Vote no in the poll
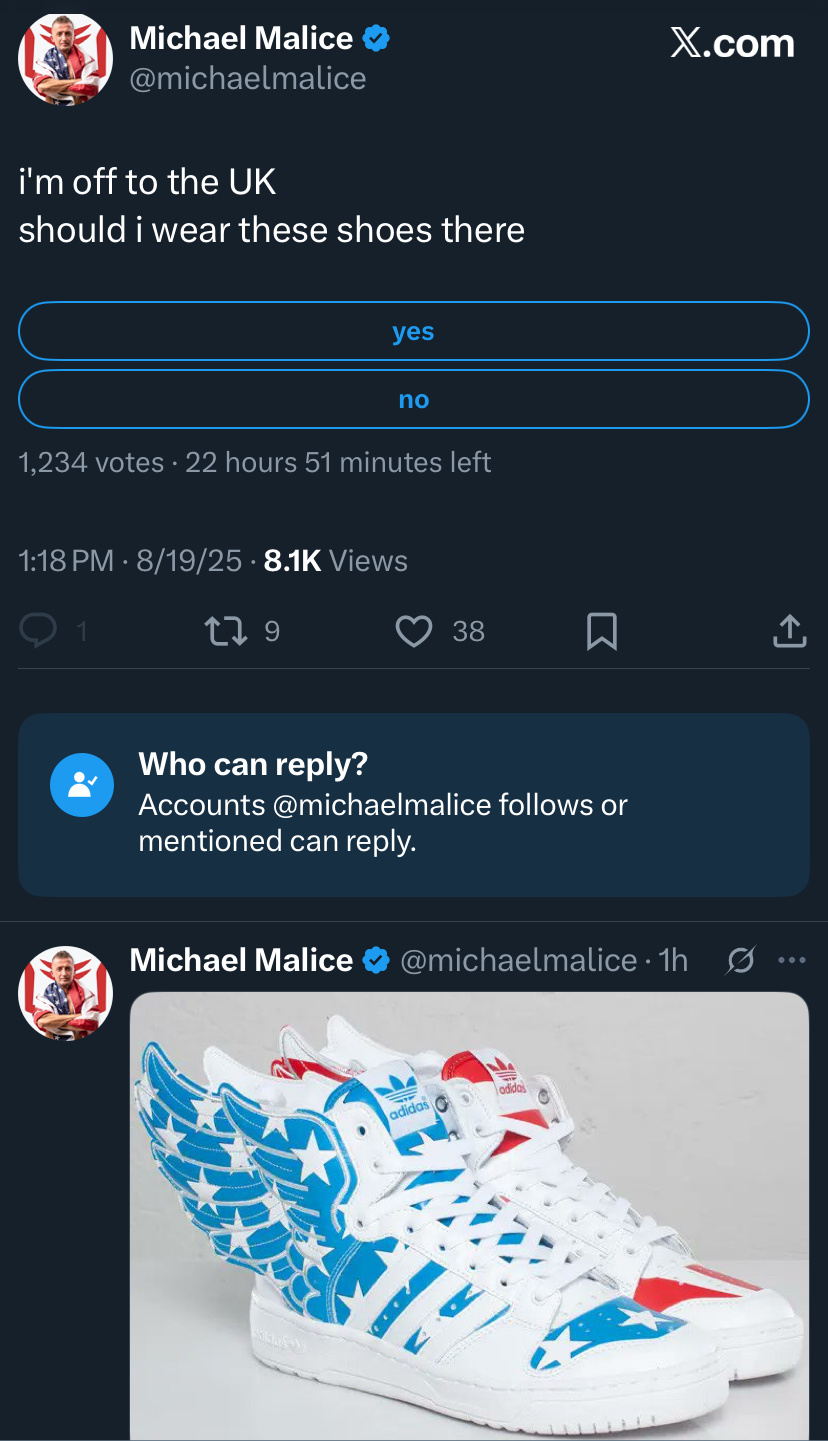This screenshot has height=1441, width=828. (x=413, y=399)
